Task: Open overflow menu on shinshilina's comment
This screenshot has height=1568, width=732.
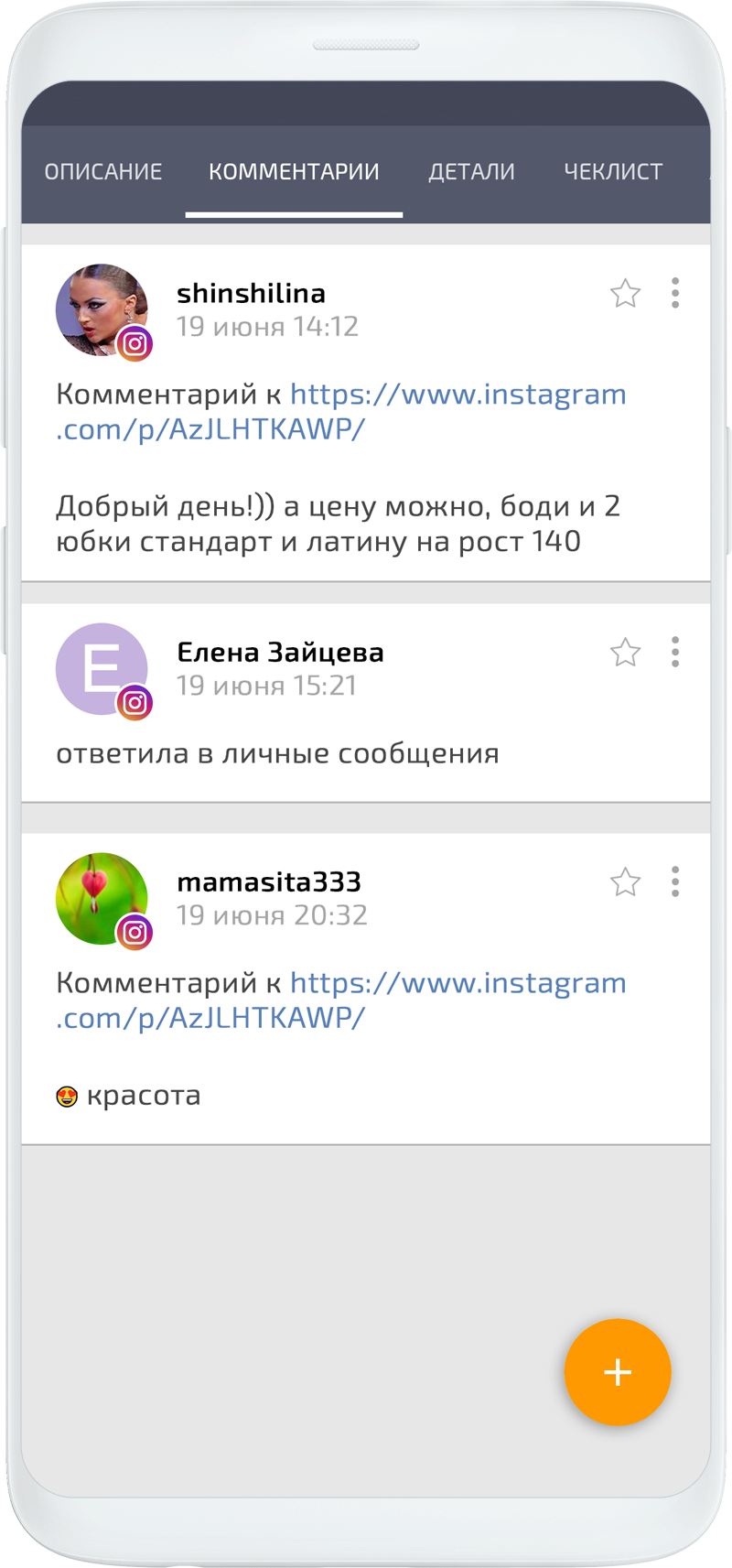Action: [x=675, y=294]
